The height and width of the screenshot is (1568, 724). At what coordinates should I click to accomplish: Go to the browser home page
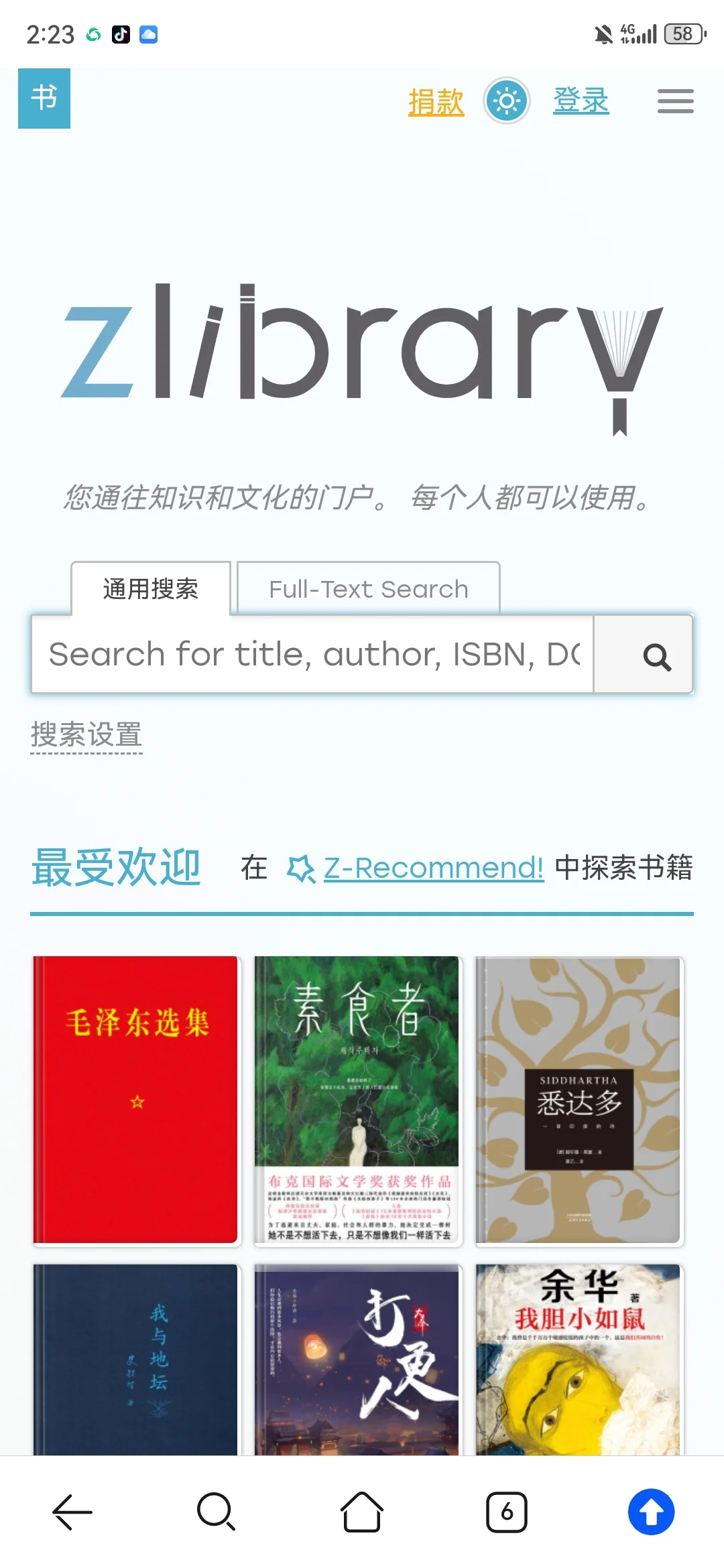click(x=362, y=1512)
